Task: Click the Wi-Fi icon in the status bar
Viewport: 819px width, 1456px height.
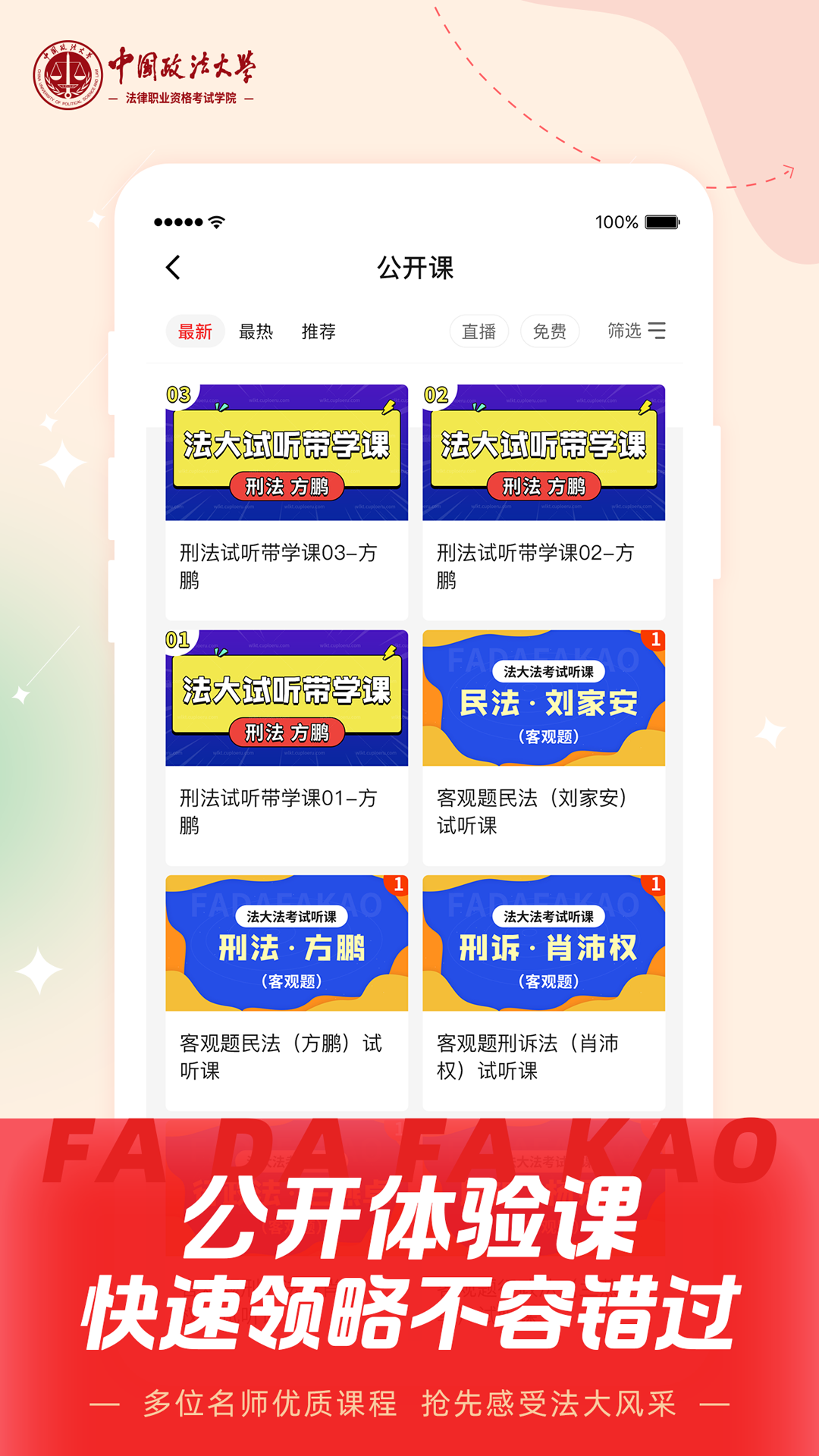Action: (215, 221)
